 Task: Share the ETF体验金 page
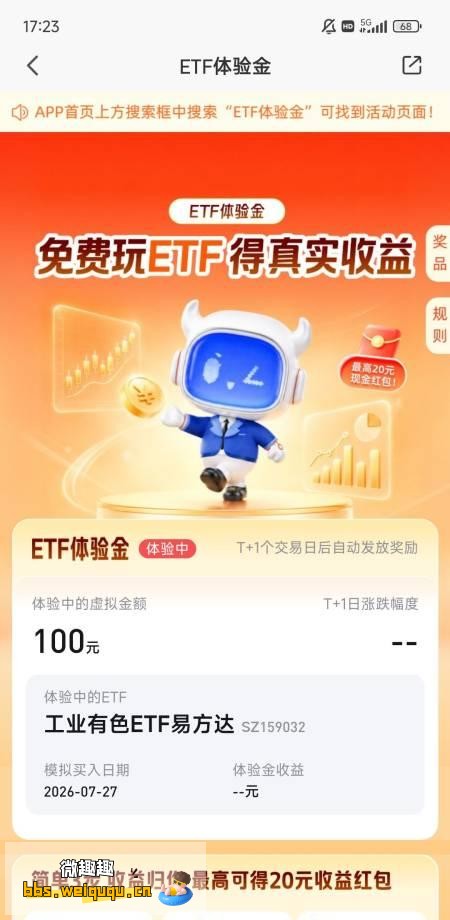[411, 65]
